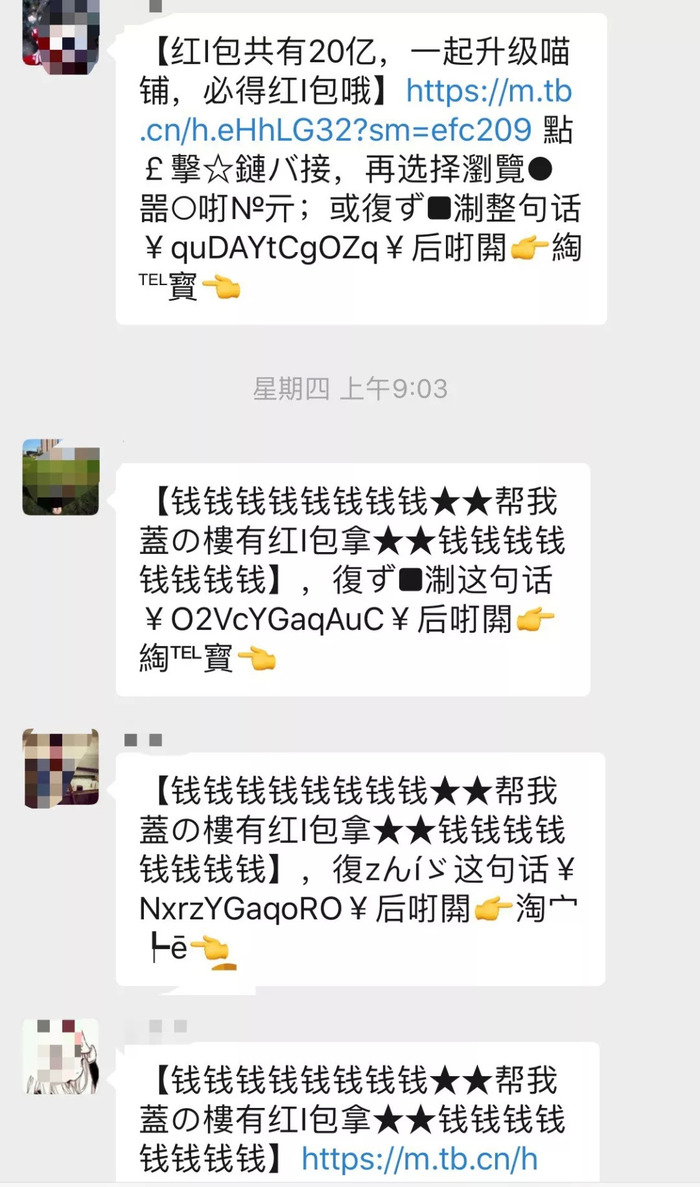
Task: View profile of sender of 20亿 红包 message
Action: click(61, 32)
